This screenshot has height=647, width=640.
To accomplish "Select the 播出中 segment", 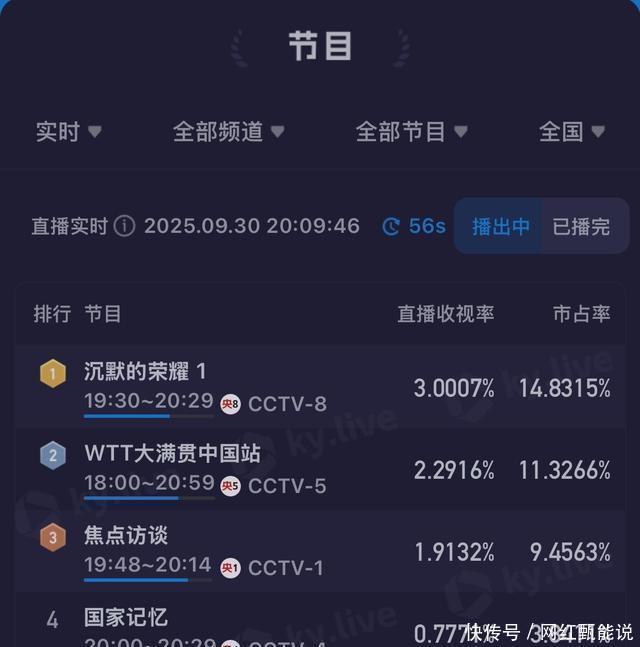I will [500, 226].
